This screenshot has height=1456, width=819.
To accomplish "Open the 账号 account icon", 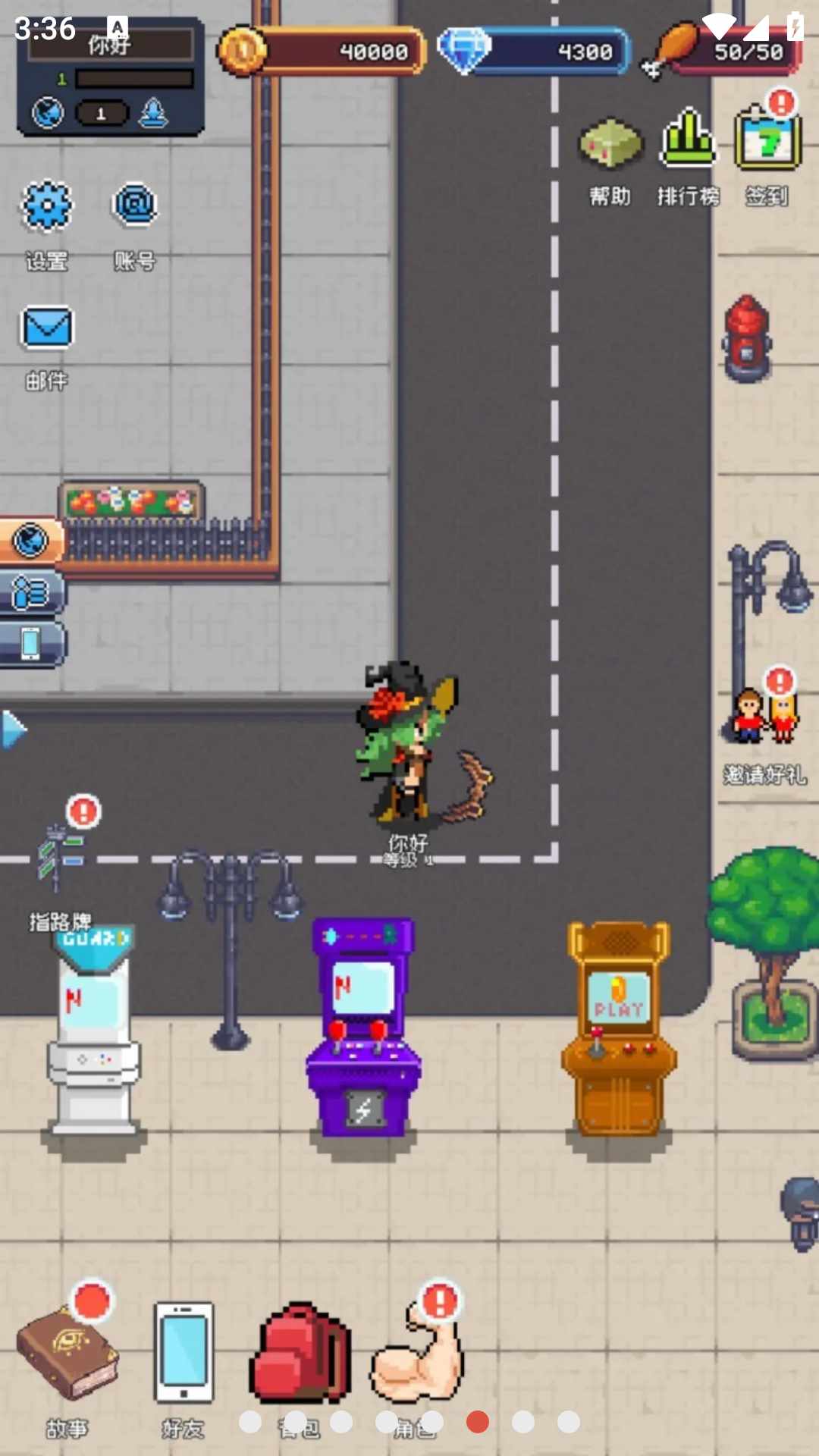I will [x=135, y=206].
